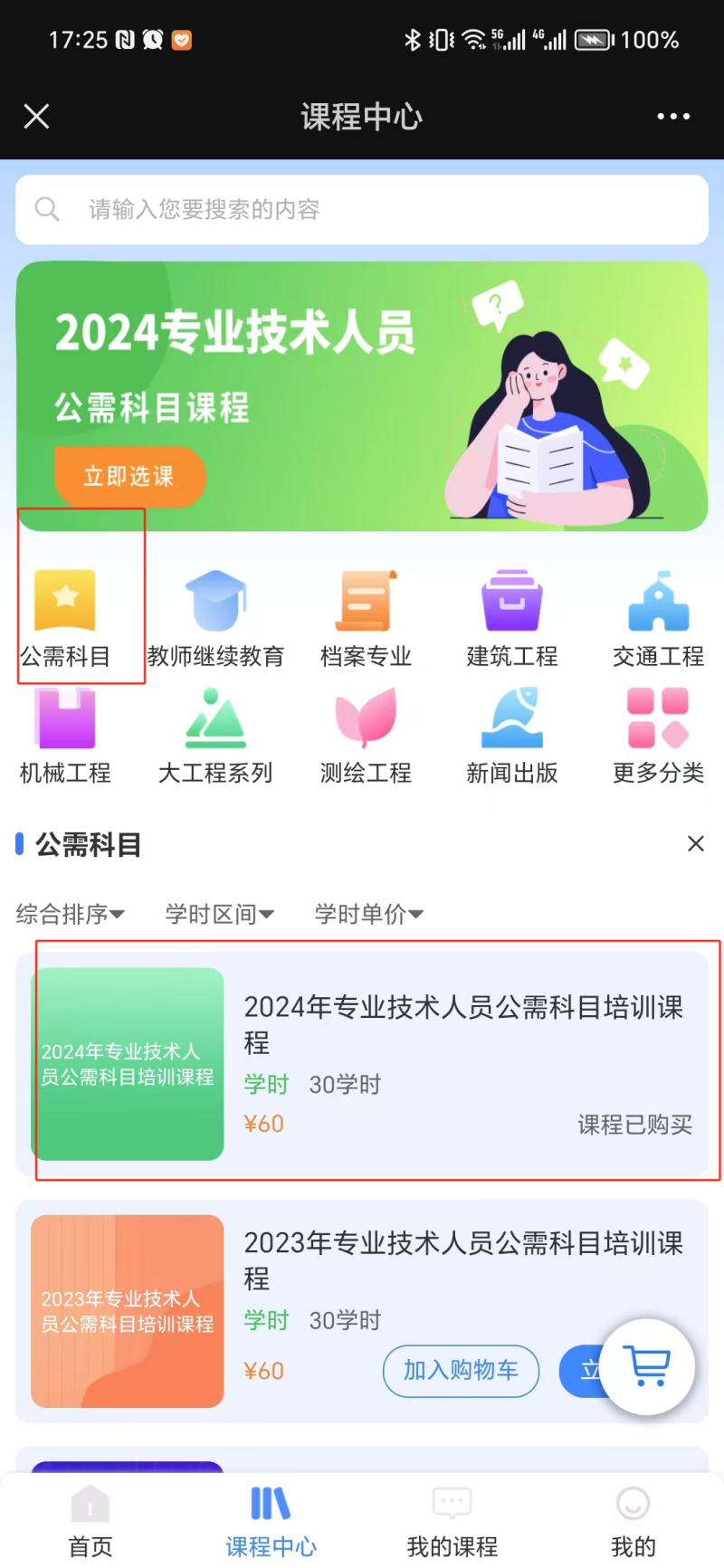Close the course center page
The height and width of the screenshot is (1568, 724).
click(36, 117)
